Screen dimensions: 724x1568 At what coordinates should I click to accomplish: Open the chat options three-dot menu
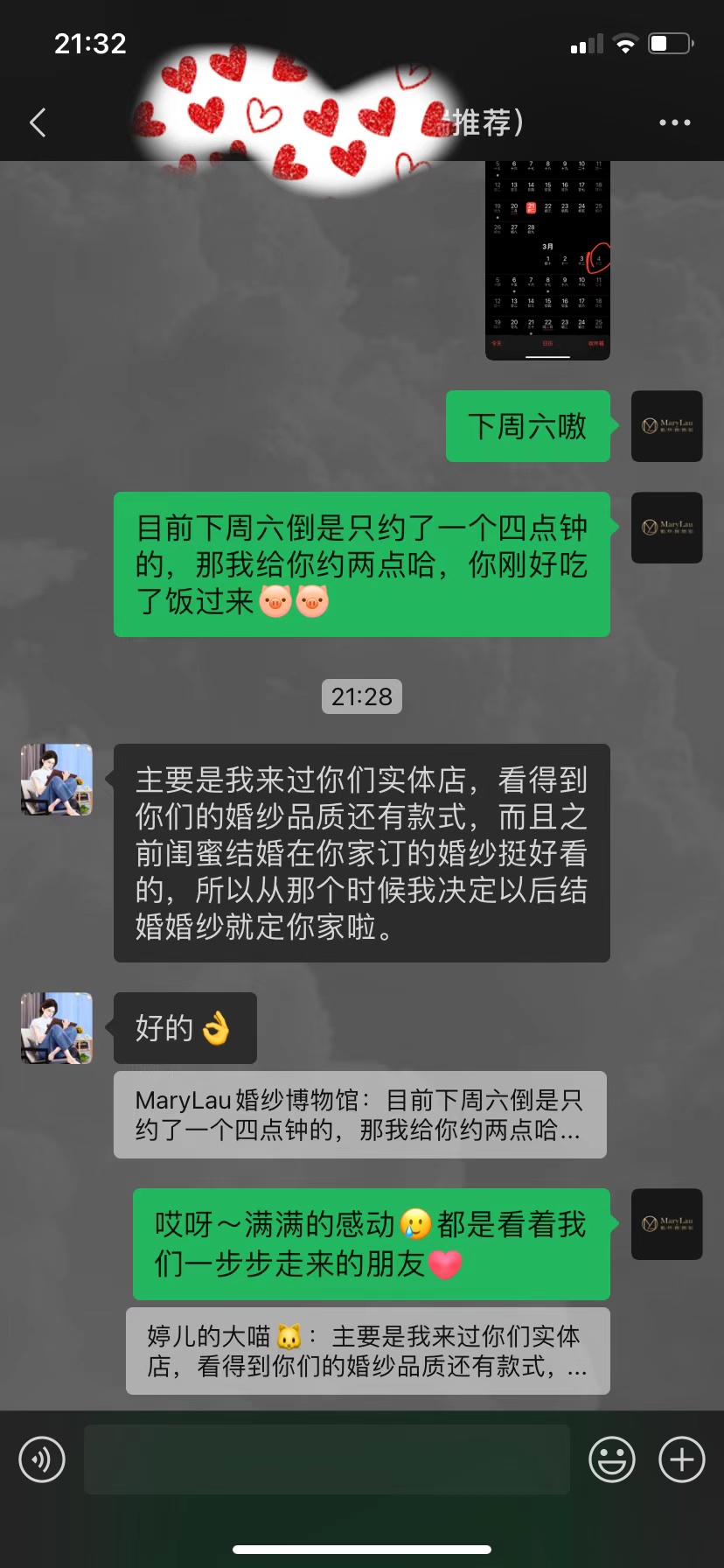tap(674, 122)
